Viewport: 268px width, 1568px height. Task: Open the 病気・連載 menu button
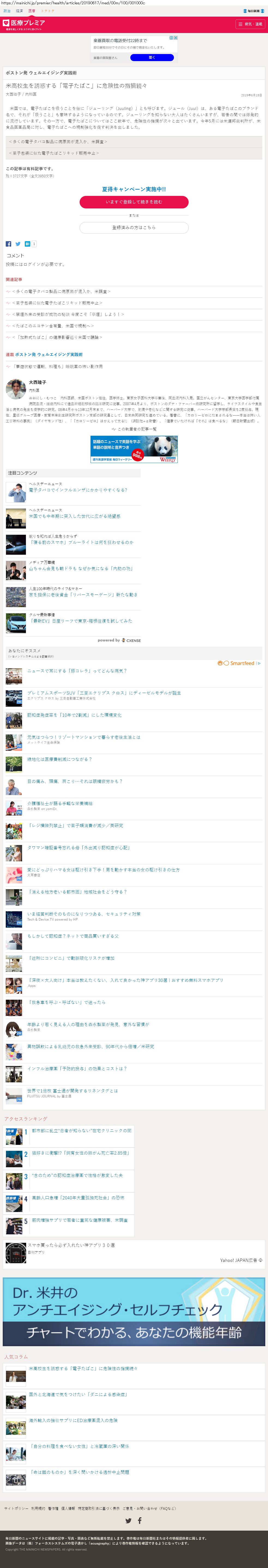click(250, 24)
